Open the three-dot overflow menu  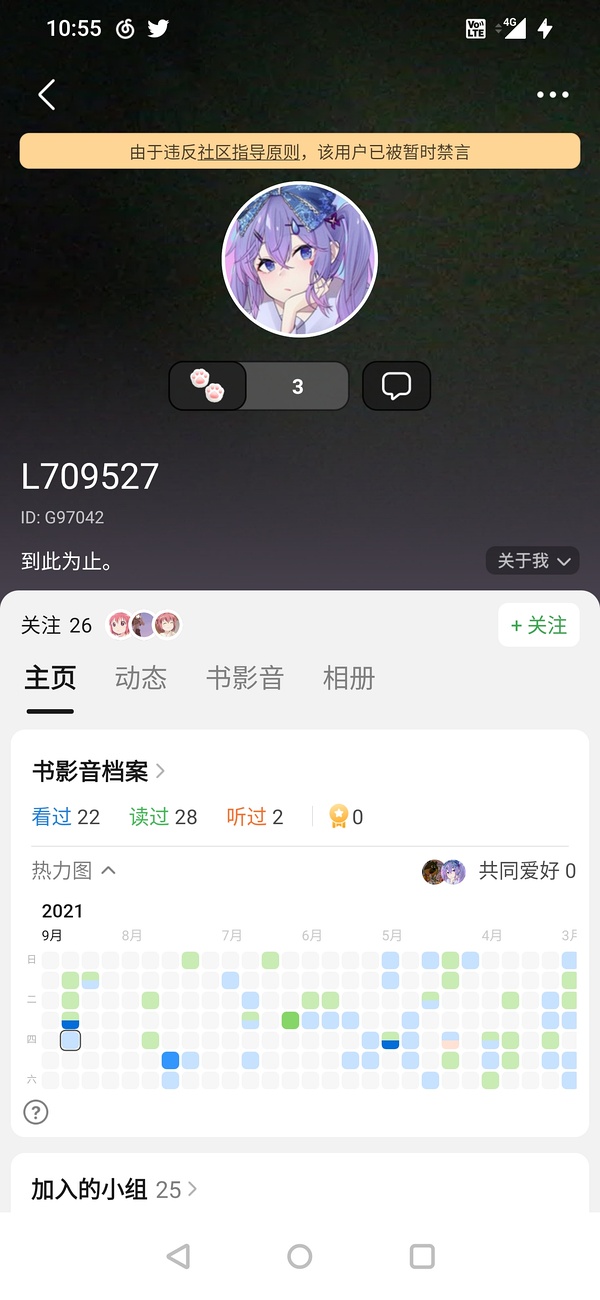pos(552,95)
